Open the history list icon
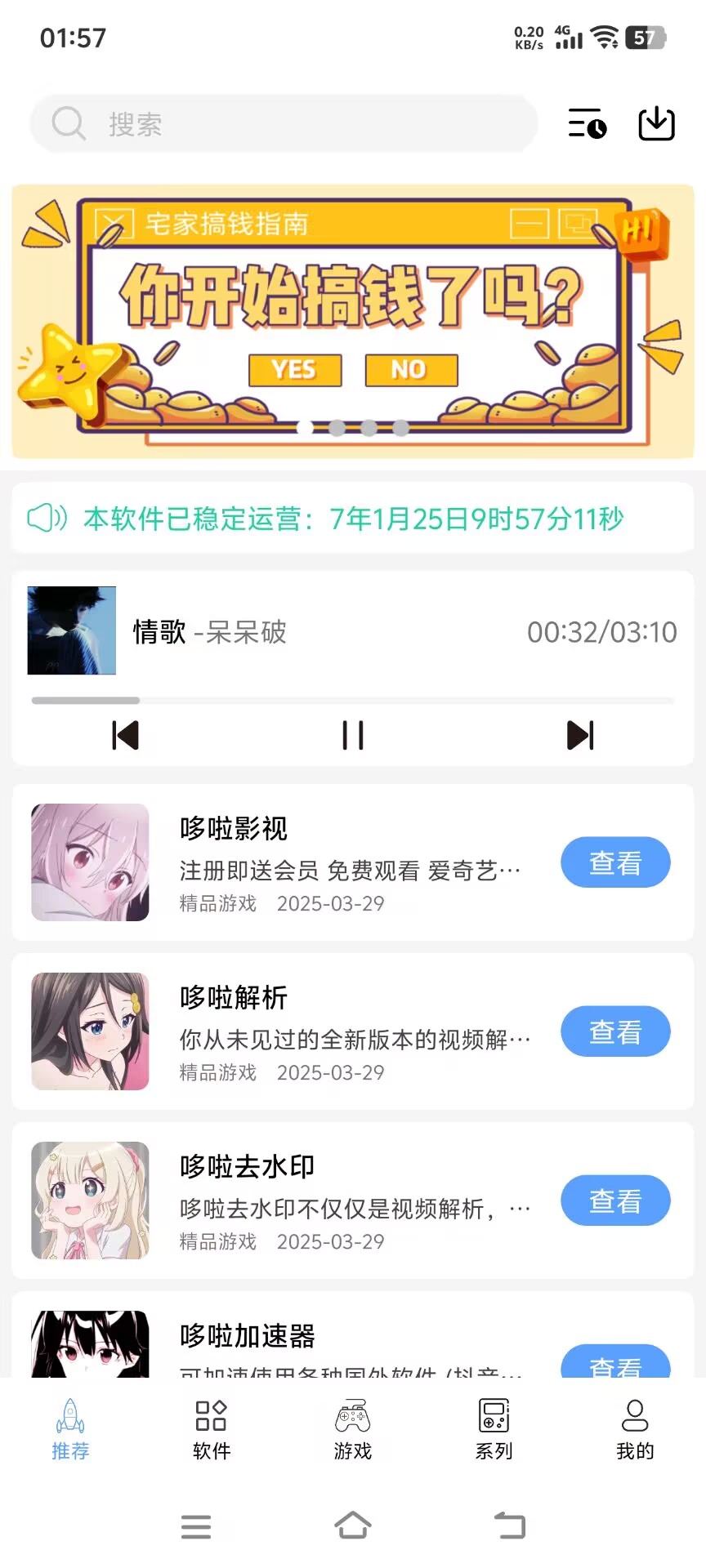The height and width of the screenshot is (1568, 706). pyautogui.click(x=587, y=124)
